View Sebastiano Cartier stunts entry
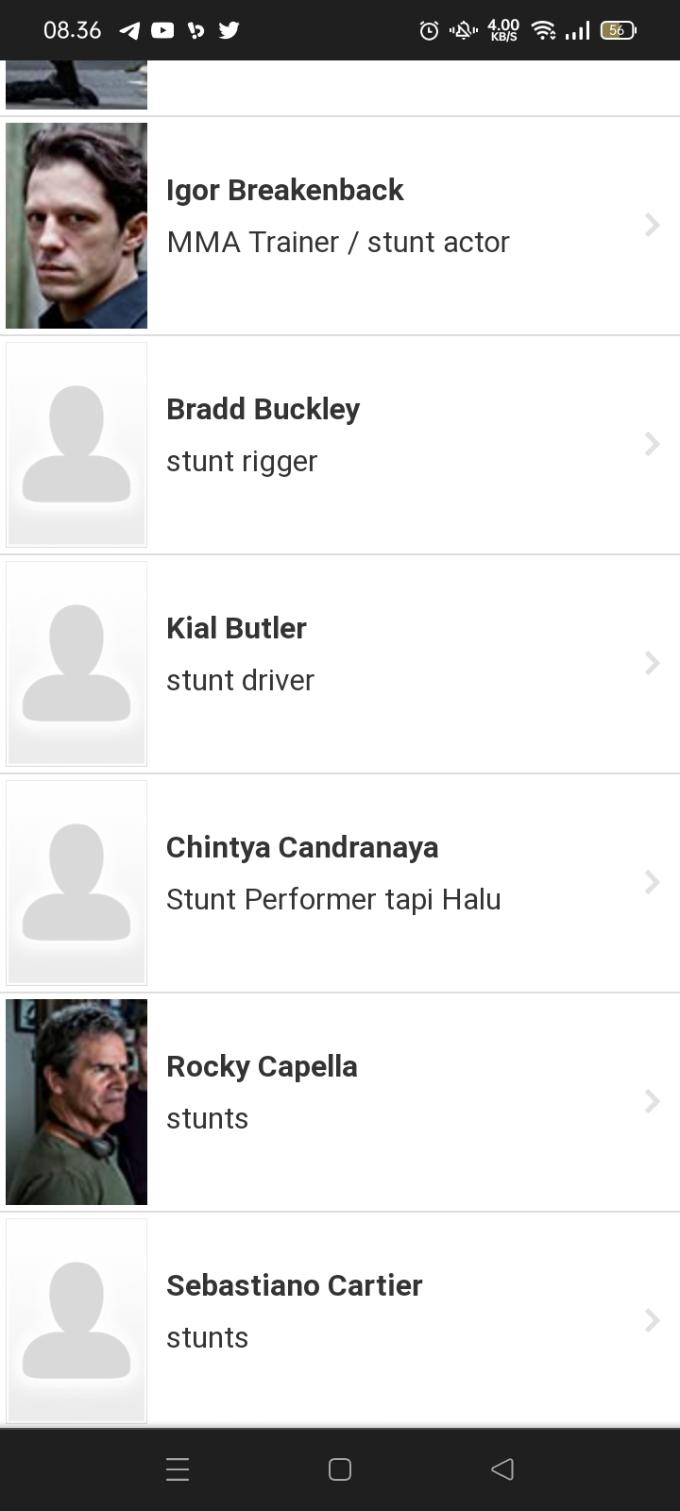The image size is (680, 1511). pyautogui.click(x=340, y=1320)
